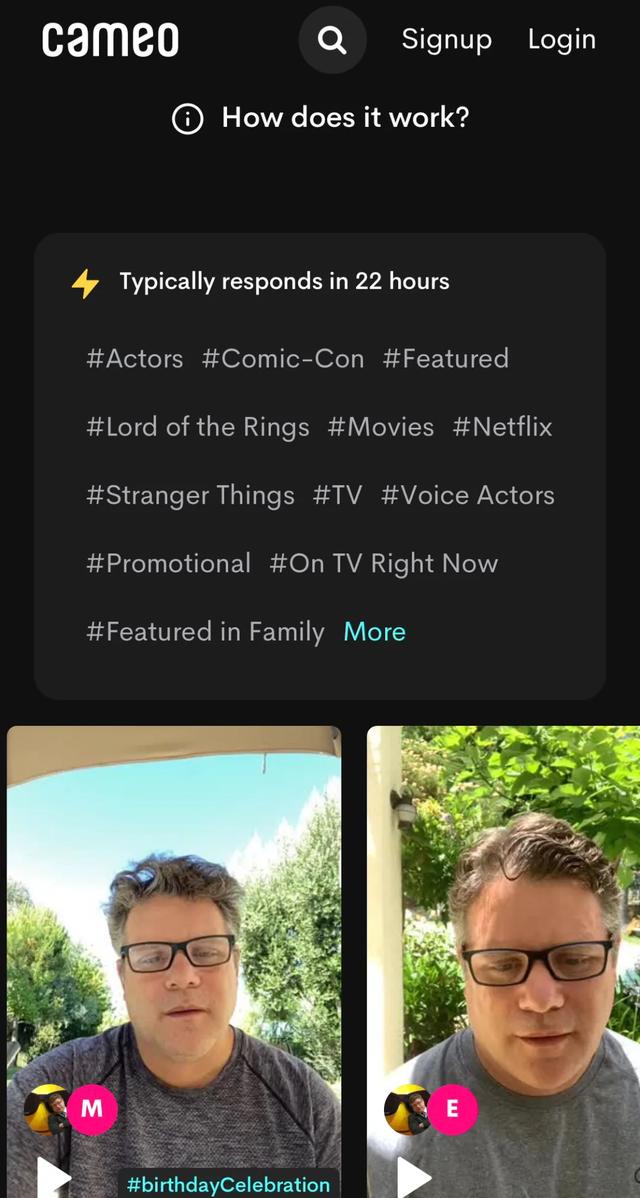Open the search icon in the header

click(332, 40)
